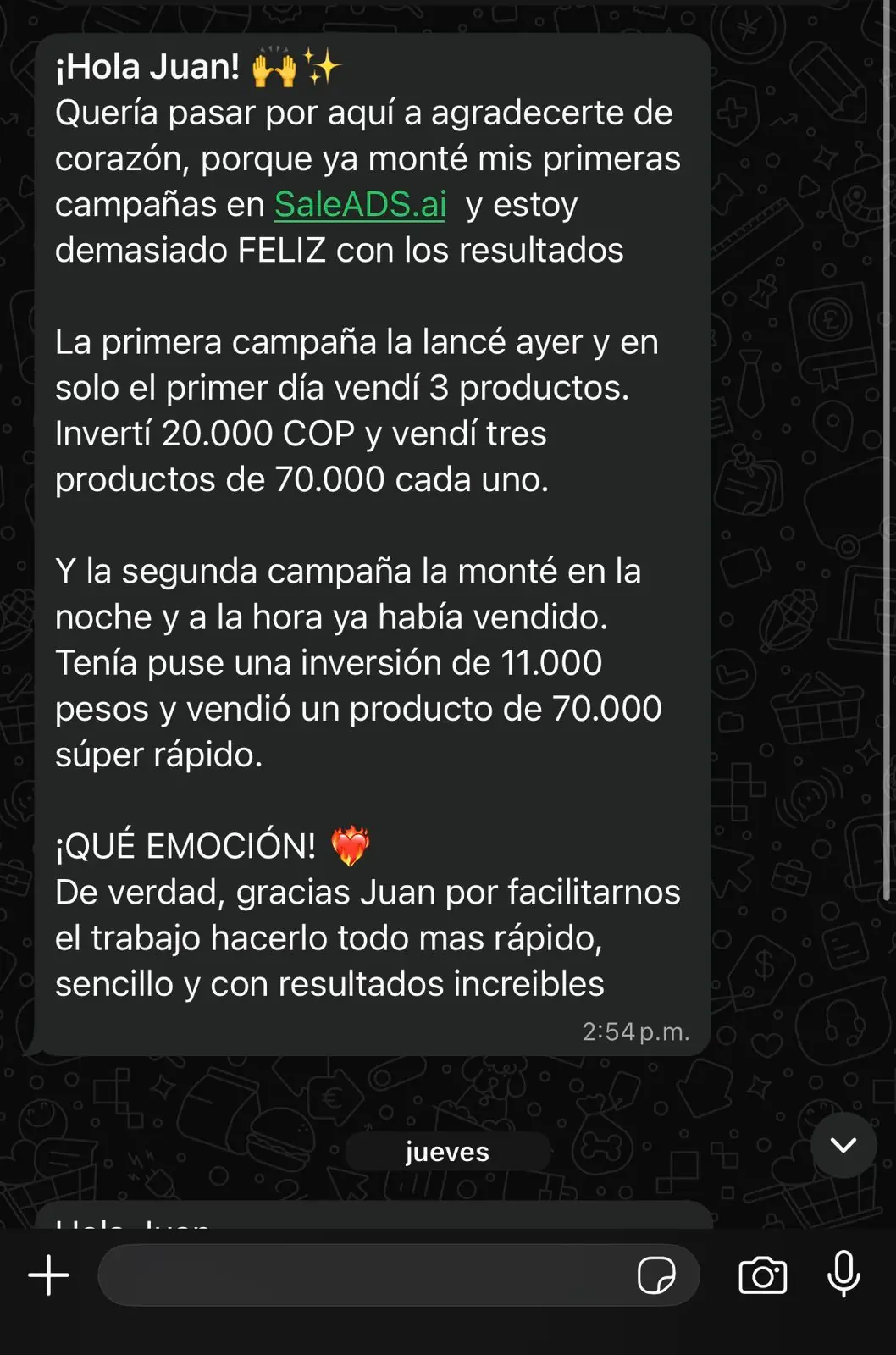Tap the microphone to record a voice note
Viewport: 896px width, 1355px height.
click(843, 1274)
